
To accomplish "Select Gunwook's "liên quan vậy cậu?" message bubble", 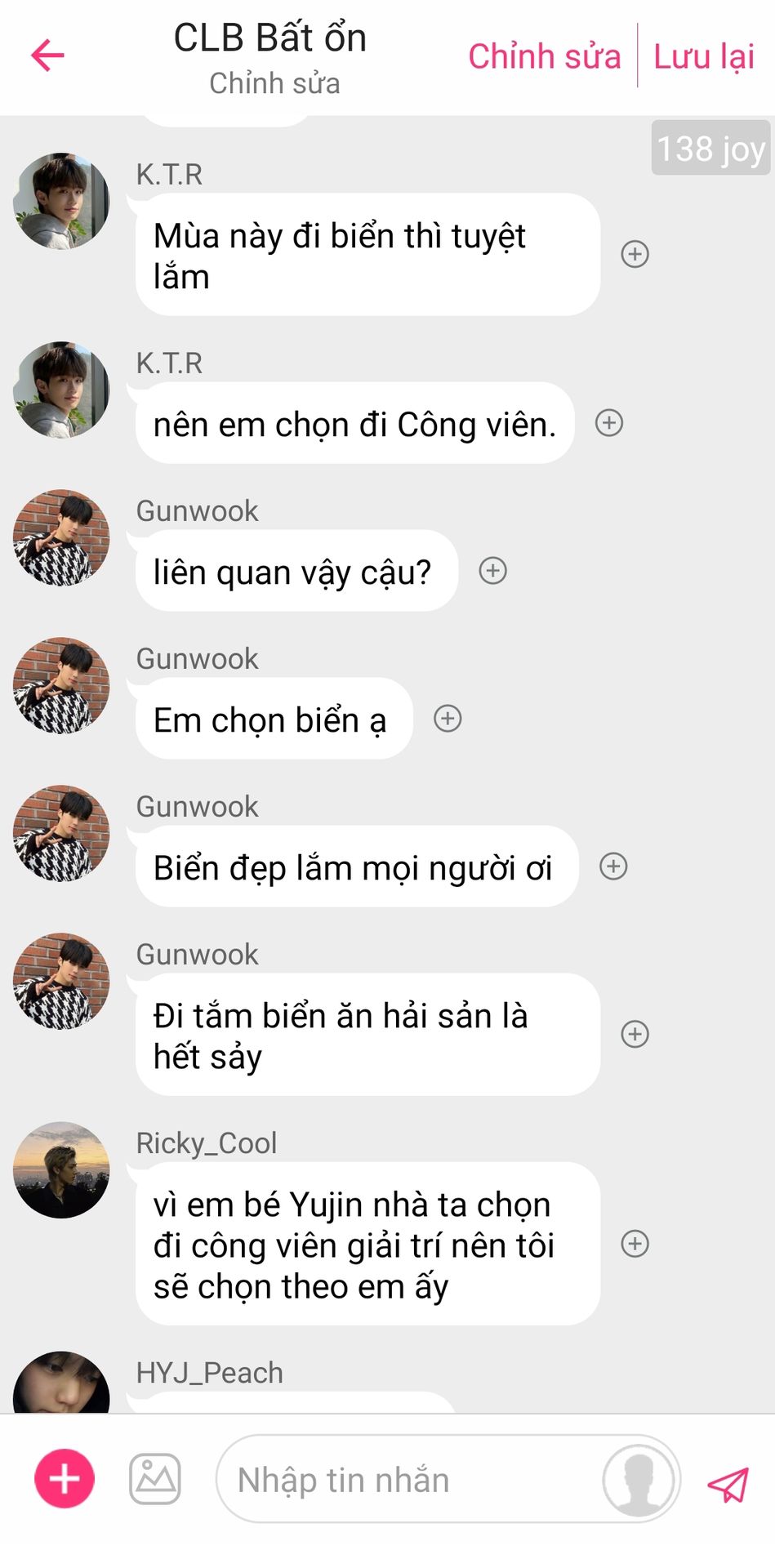I will click(296, 572).
